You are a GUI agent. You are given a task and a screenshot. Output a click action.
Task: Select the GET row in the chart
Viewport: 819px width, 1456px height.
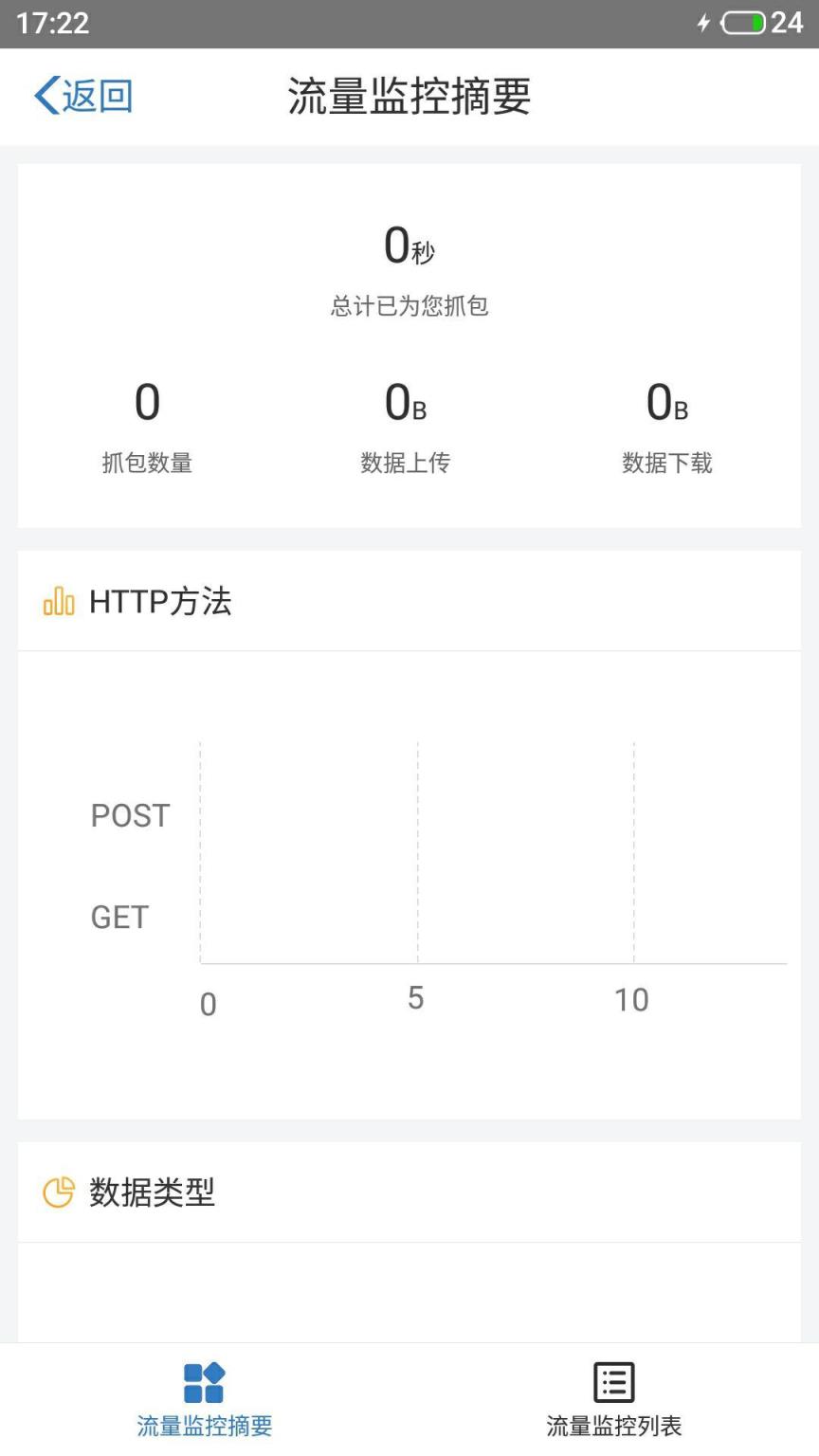pyautogui.click(x=118, y=917)
